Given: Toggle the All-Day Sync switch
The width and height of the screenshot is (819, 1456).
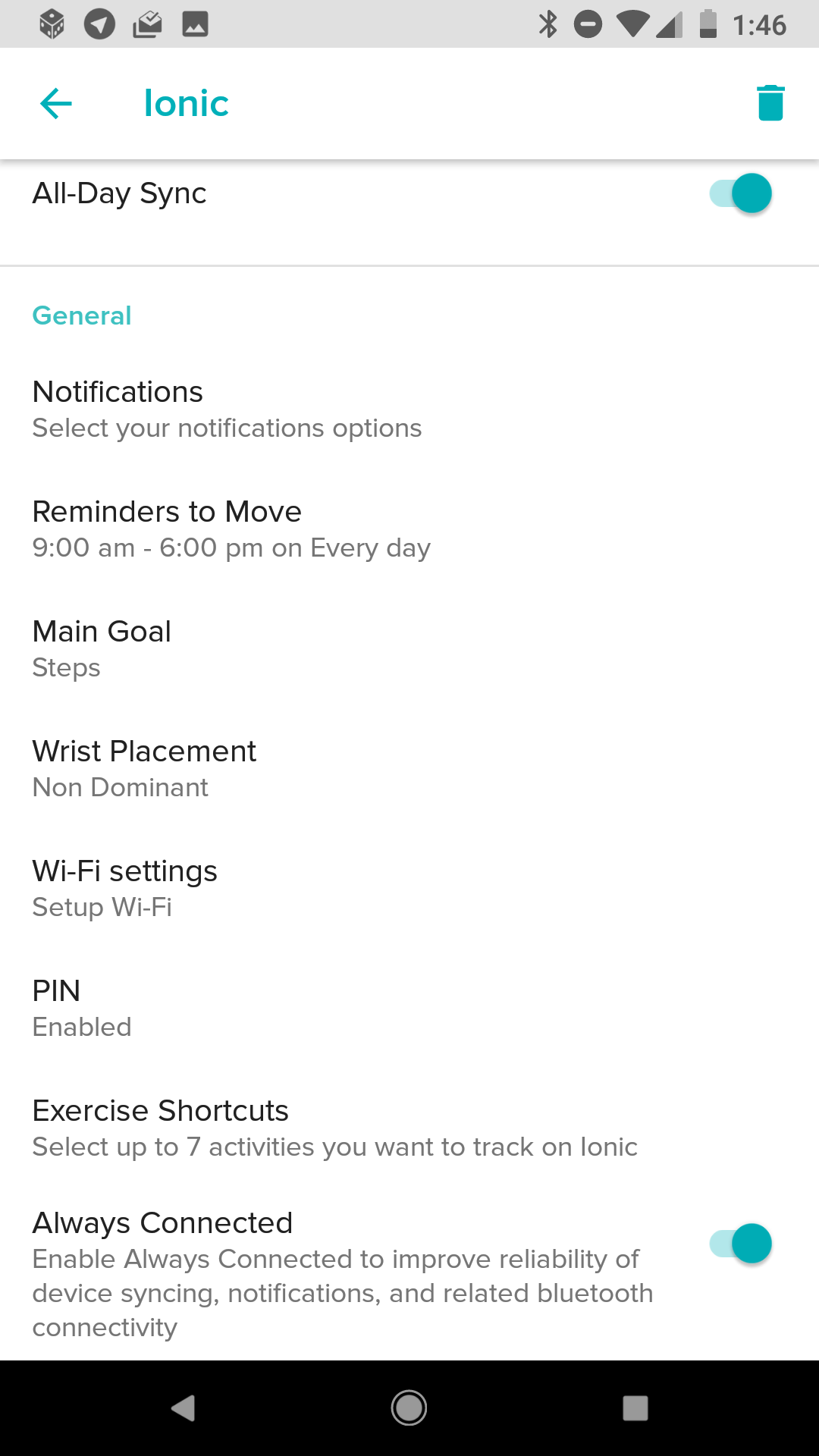Looking at the screenshot, I should click(x=741, y=193).
